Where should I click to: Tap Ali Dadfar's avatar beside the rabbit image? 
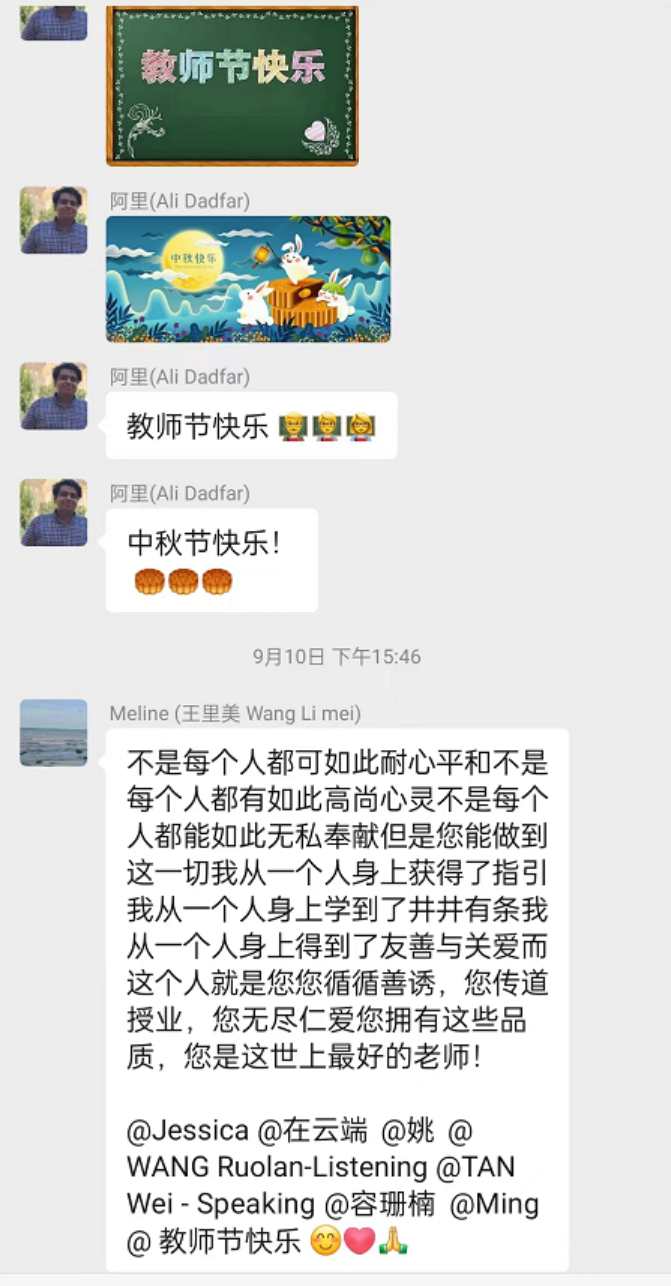tap(54, 220)
